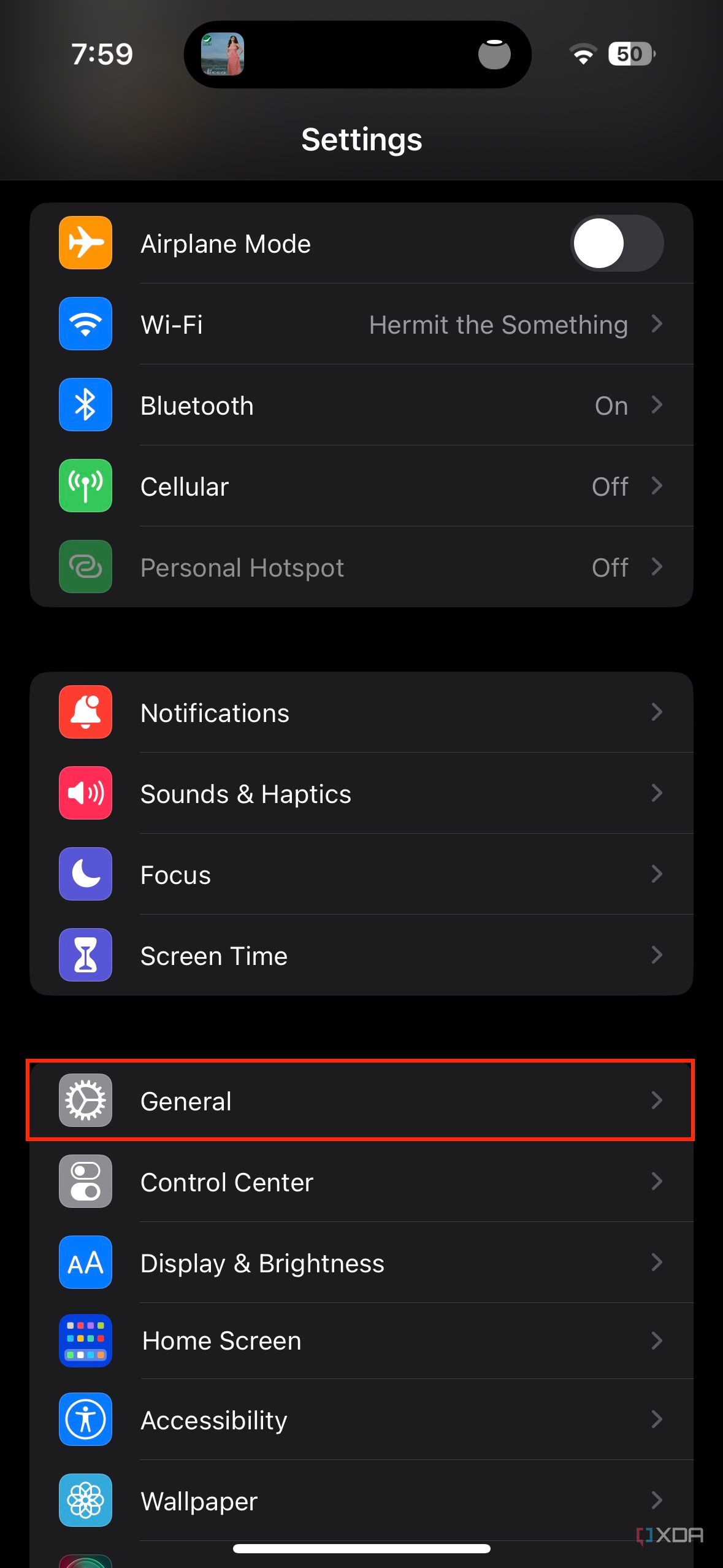The image size is (723, 1568).
Task: Select Home Screen settings
Action: coord(361,1341)
